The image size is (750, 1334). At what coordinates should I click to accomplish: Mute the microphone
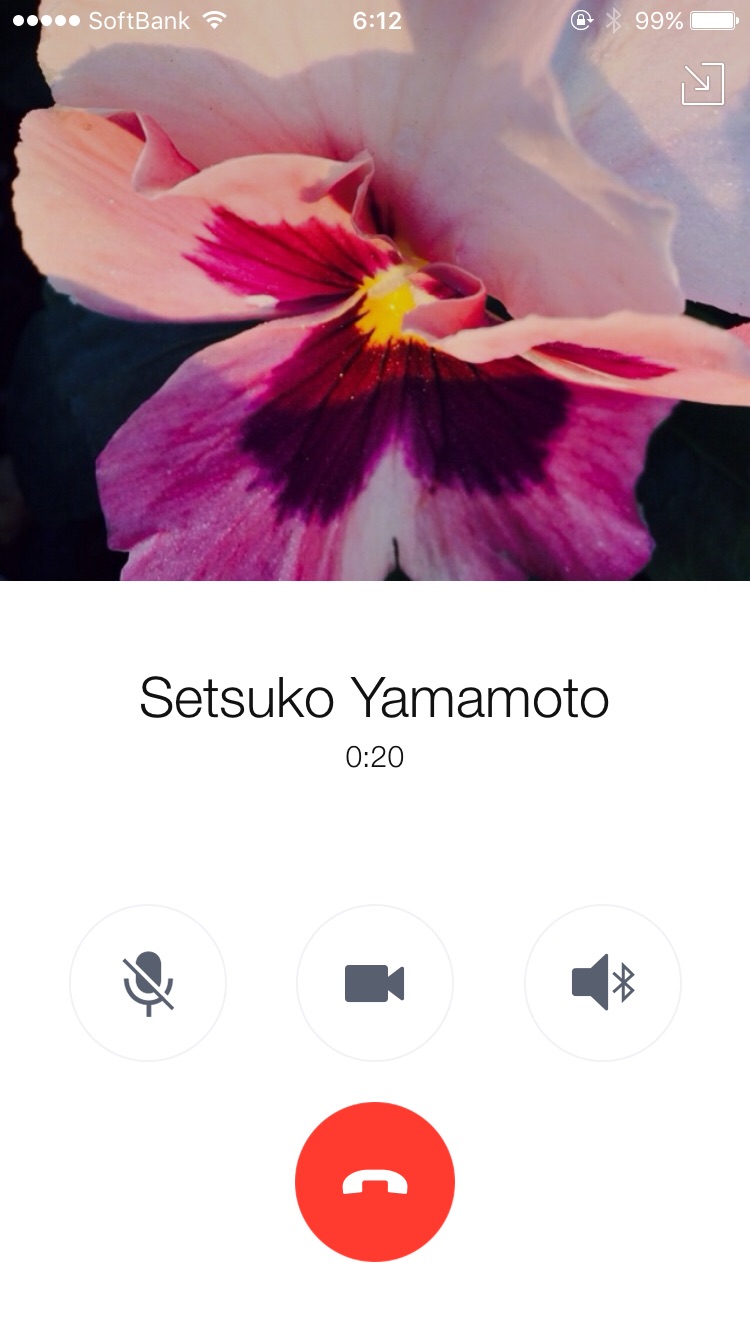point(148,983)
